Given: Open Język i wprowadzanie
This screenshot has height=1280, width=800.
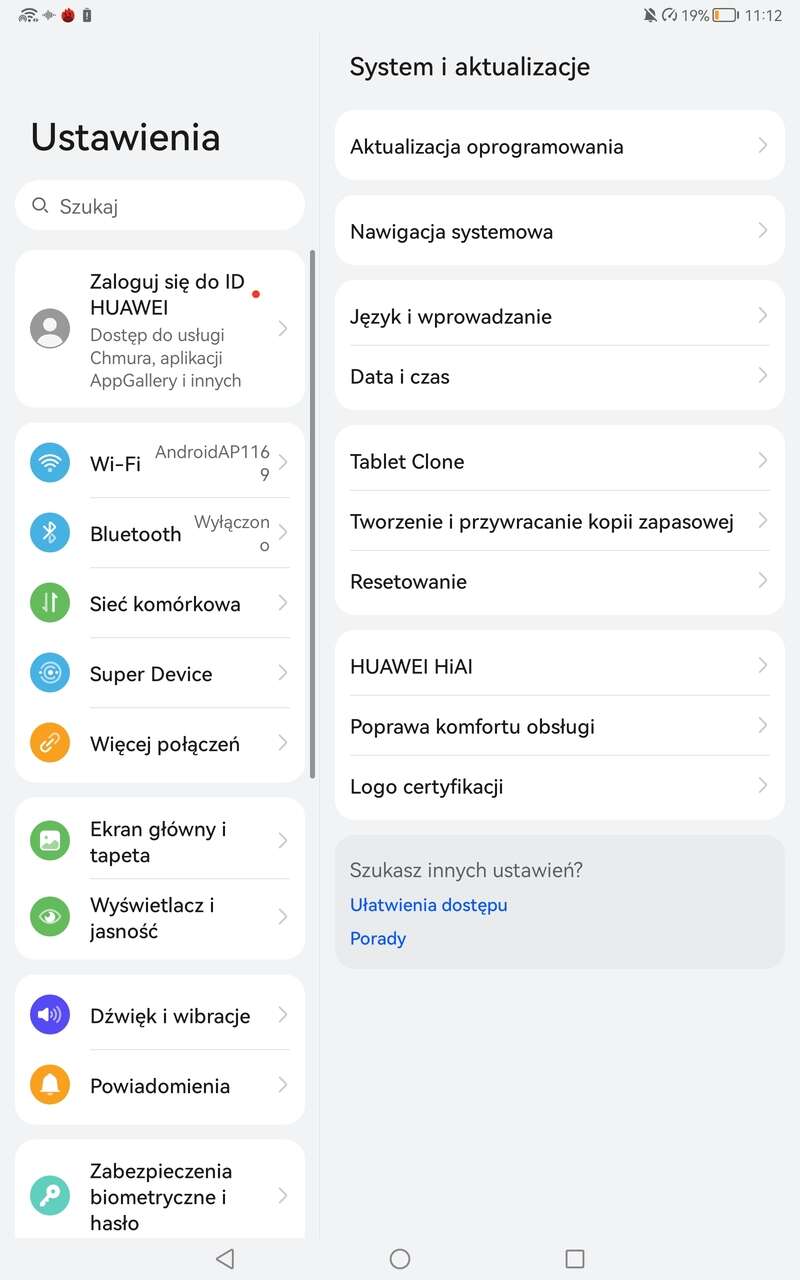Looking at the screenshot, I should pyautogui.click(x=558, y=316).
